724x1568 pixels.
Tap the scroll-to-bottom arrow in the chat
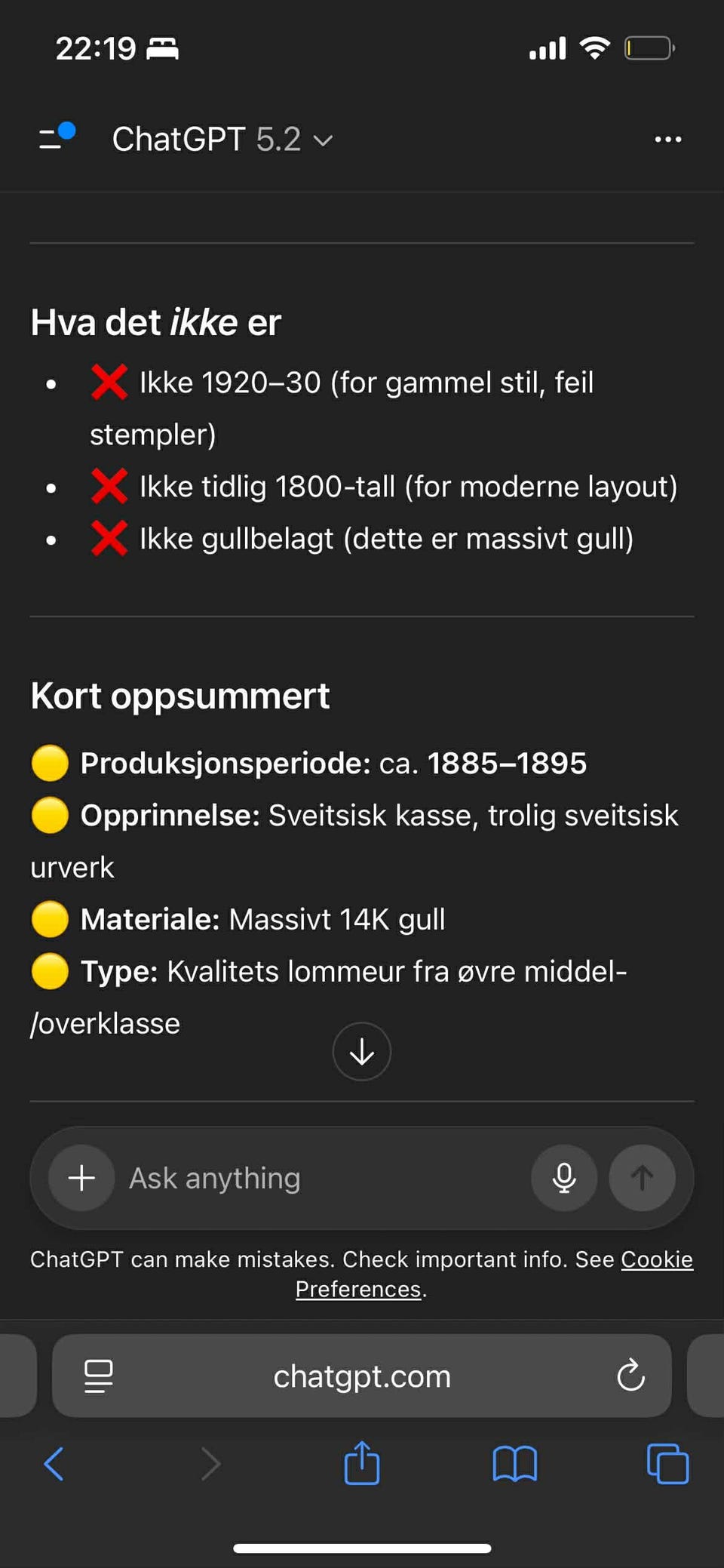(361, 1051)
